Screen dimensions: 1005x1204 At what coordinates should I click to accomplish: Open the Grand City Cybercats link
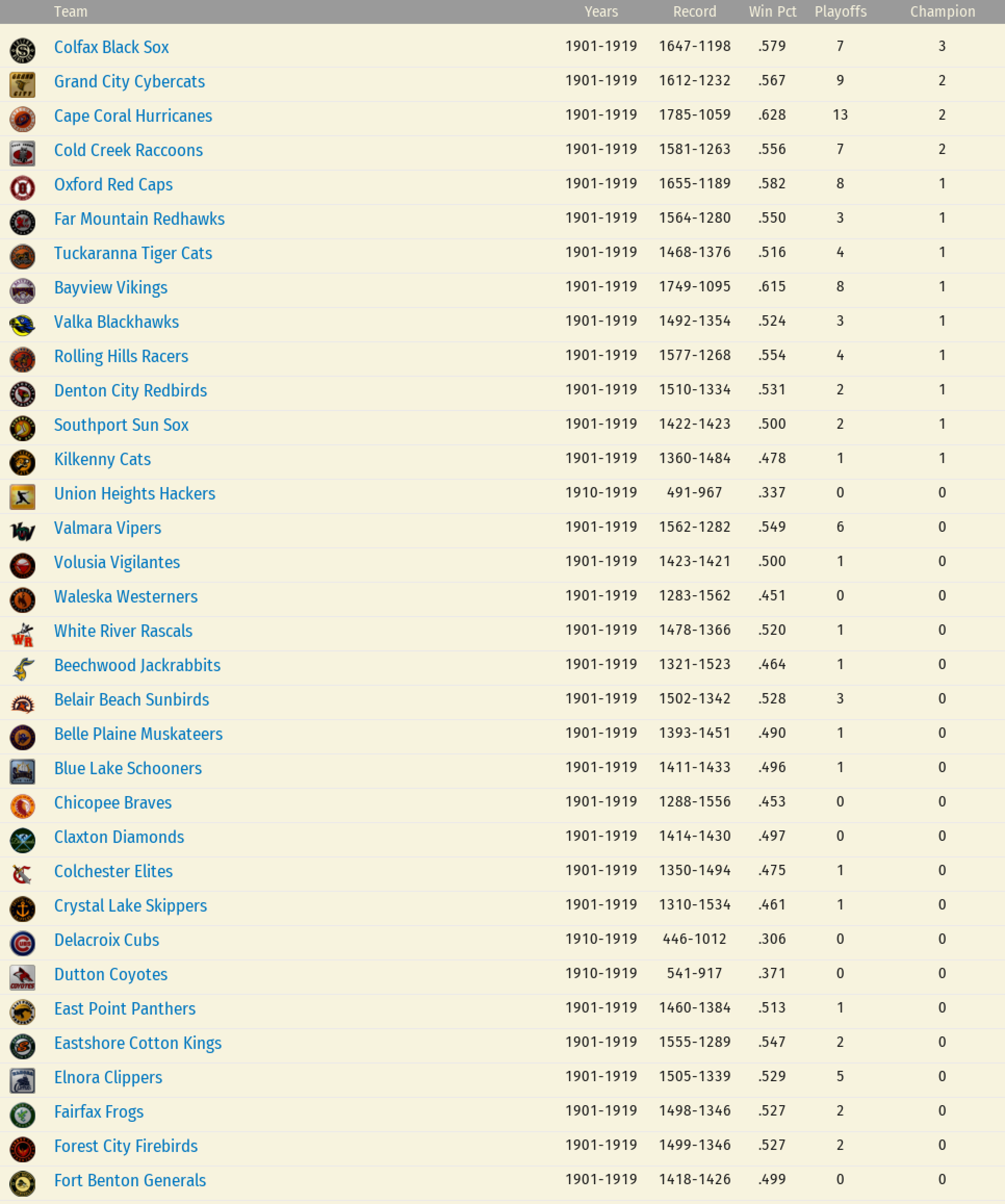pyautogui.click(x=130, y=81)
